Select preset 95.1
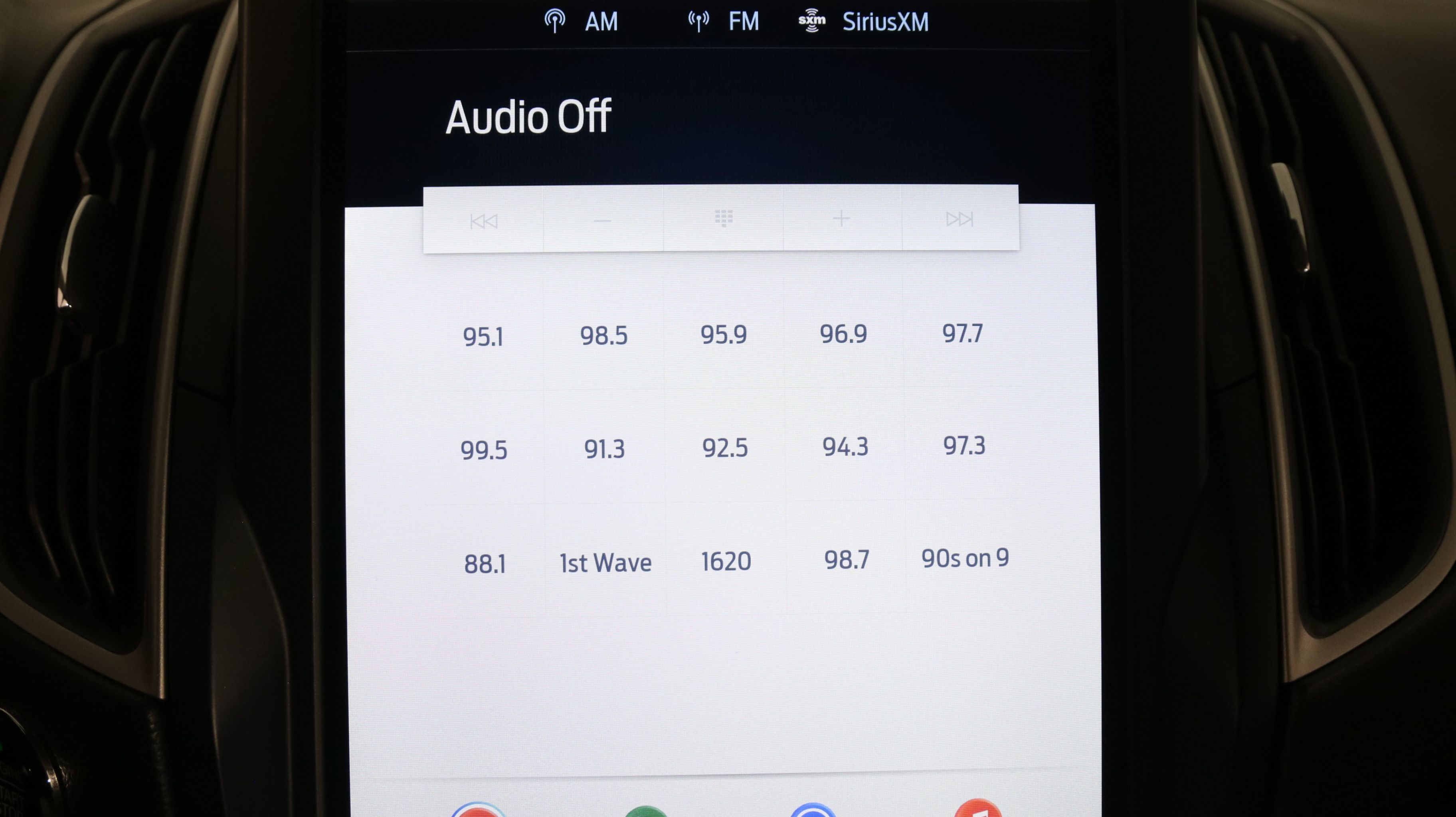The height and width of the screenshot is (817, 1456). coord(483,337)
